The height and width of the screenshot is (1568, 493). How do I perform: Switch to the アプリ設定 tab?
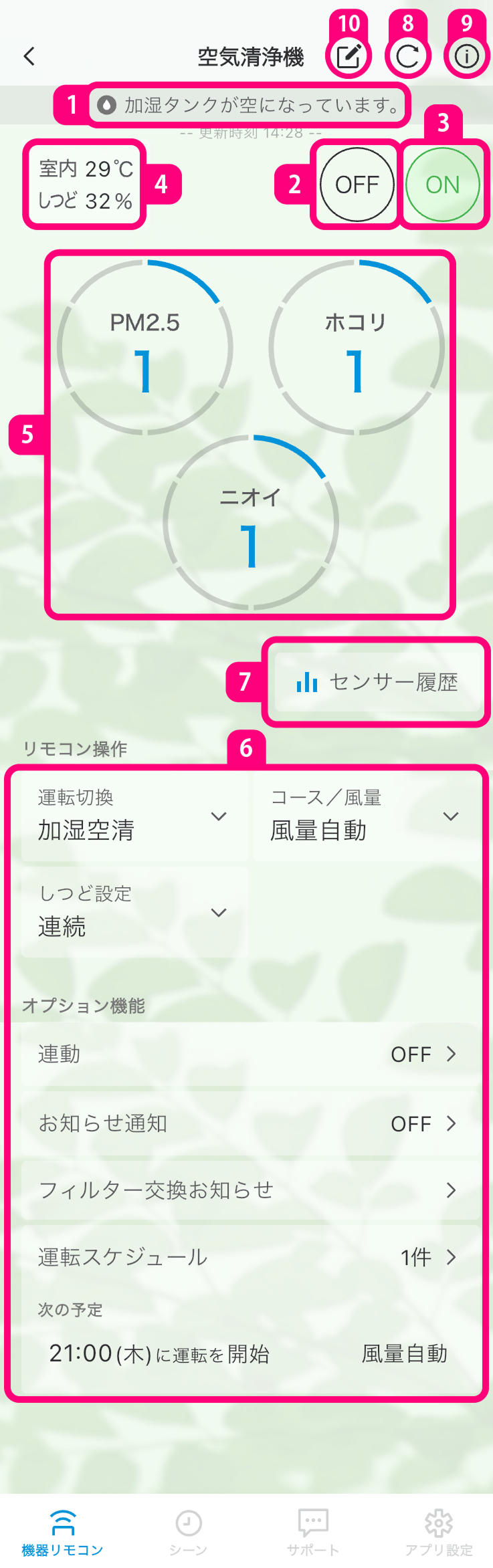click(439, 1530)
